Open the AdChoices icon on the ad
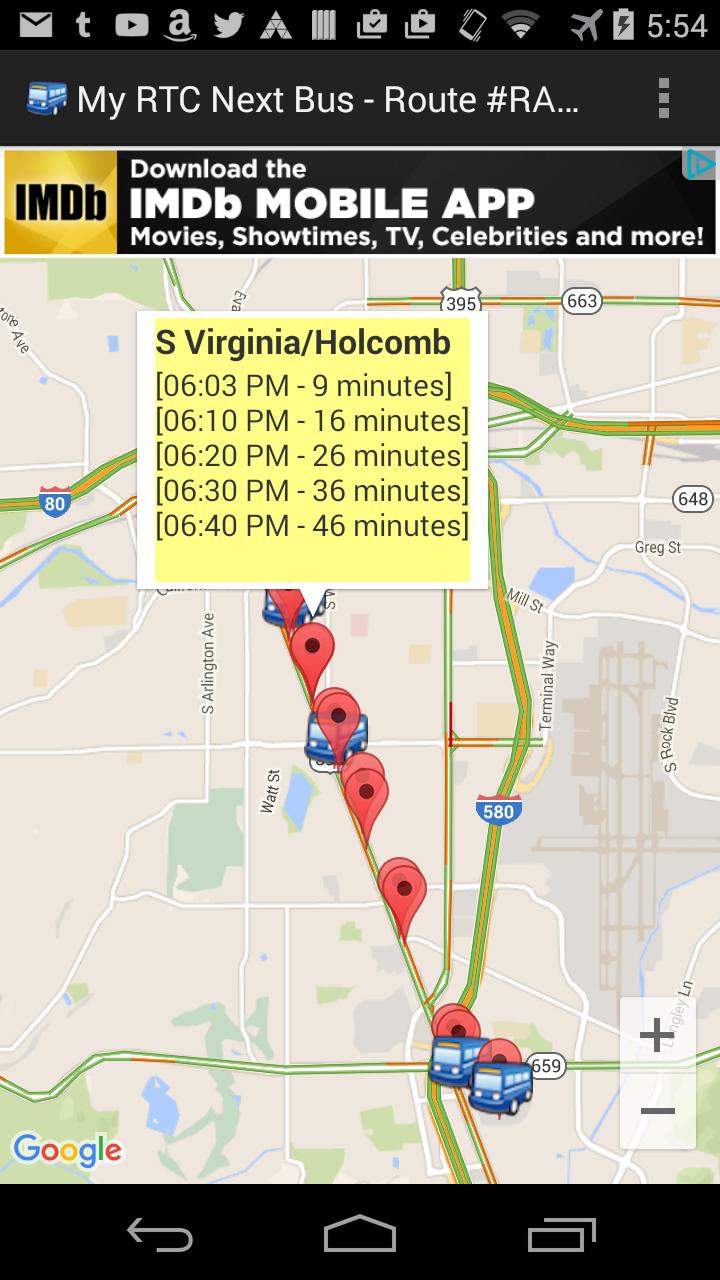The width and height of the screenshot is (720, 1280). click(x=700, y=165)
